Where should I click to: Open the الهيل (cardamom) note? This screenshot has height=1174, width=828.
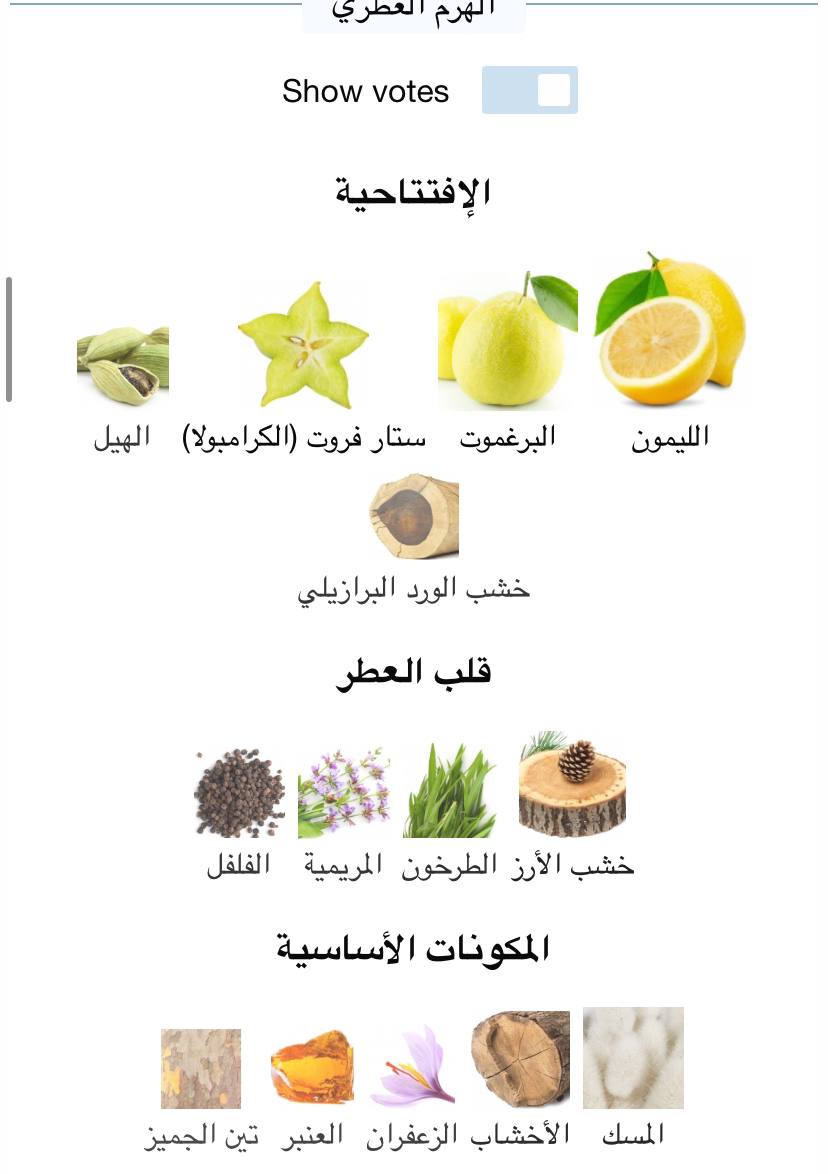tap(123, 365)
